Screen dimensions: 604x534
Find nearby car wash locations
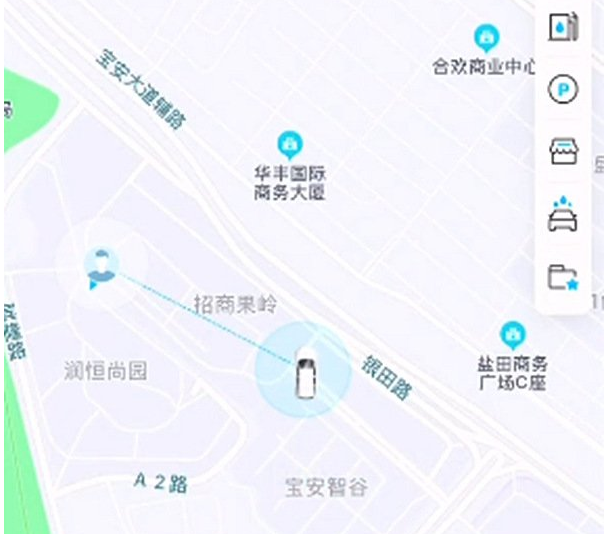click(x=563, y=214)
